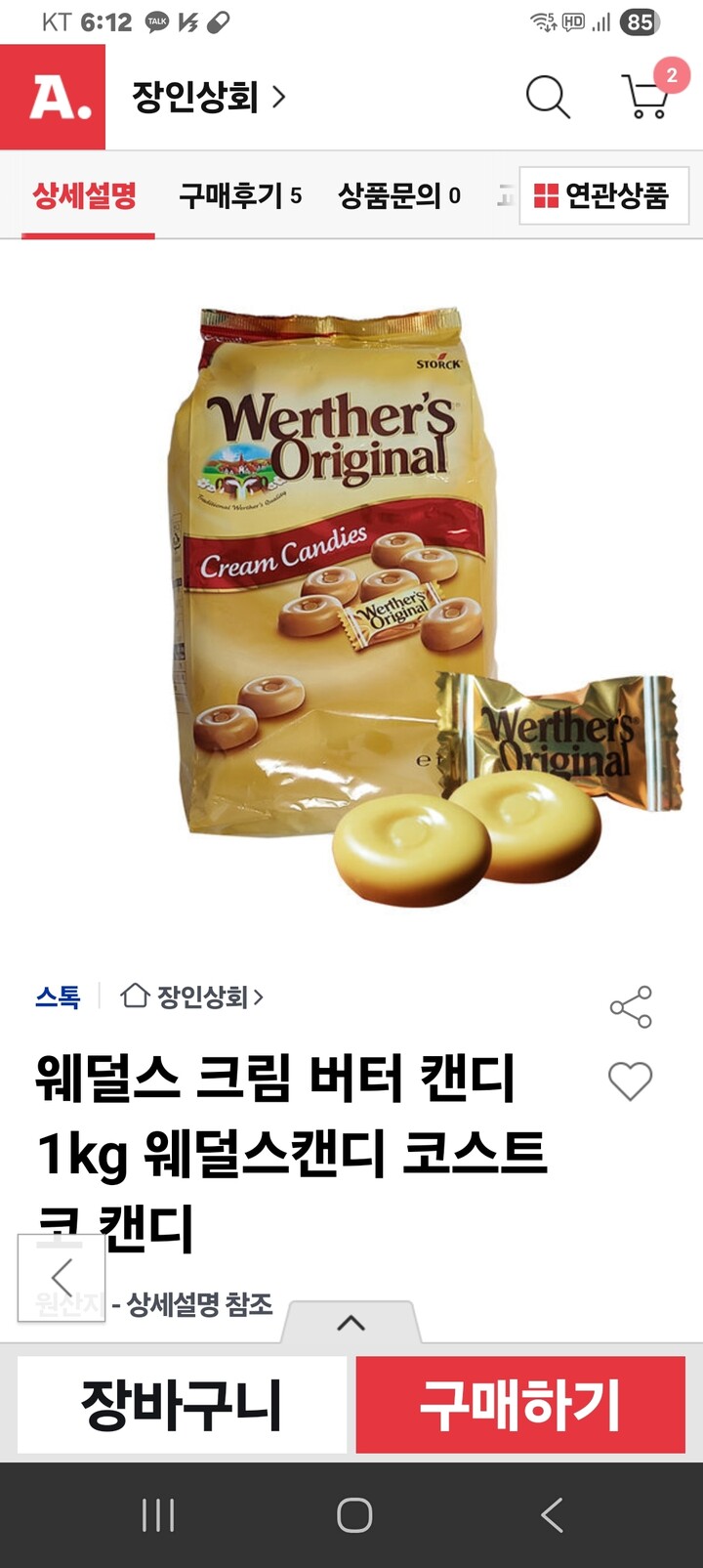Switch to the 구매후기 5 reviews tab

[237, 195]
